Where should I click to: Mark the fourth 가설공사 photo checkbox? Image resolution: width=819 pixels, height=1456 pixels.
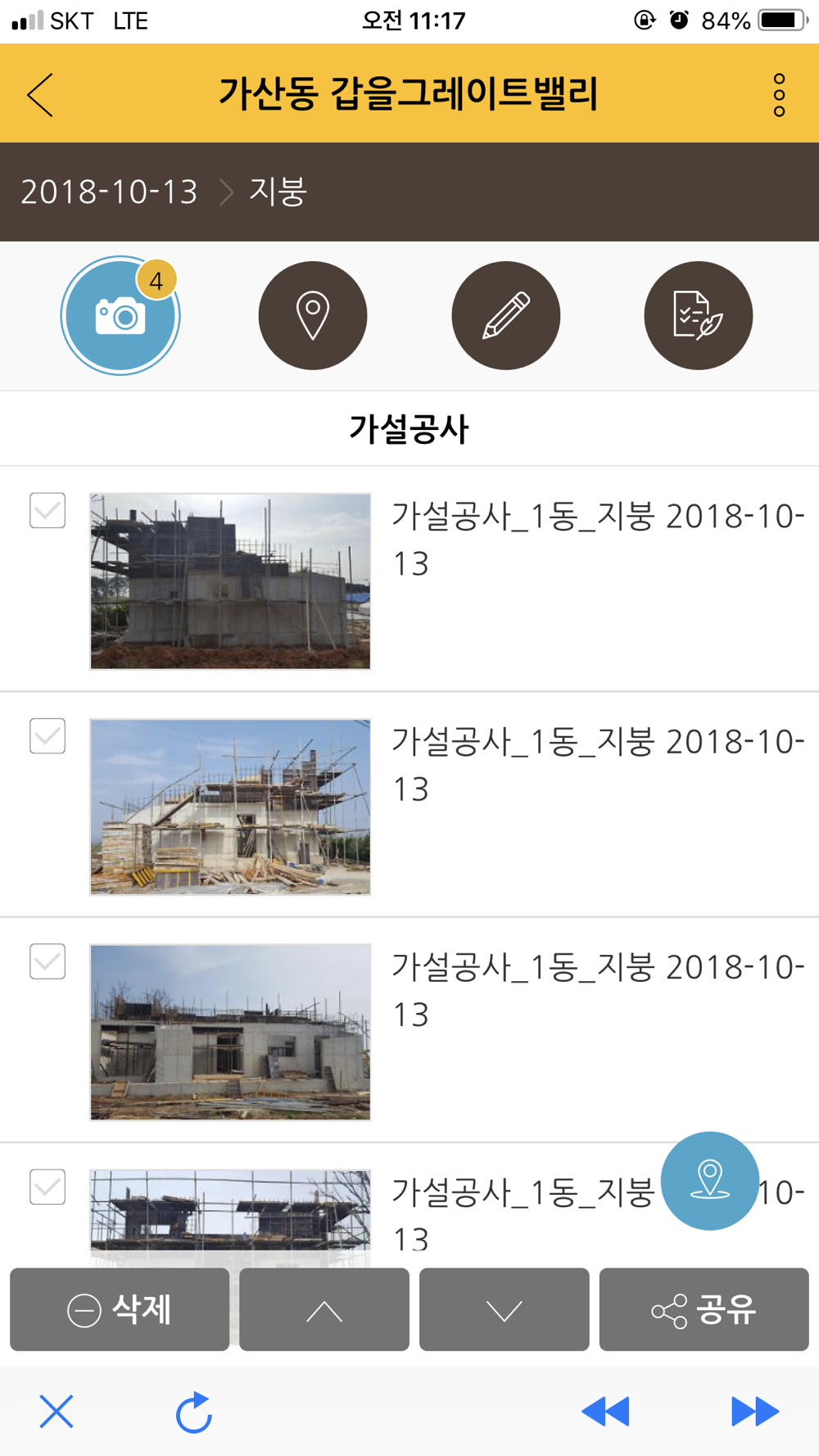pyautogui.click(x=48, y=1187)
